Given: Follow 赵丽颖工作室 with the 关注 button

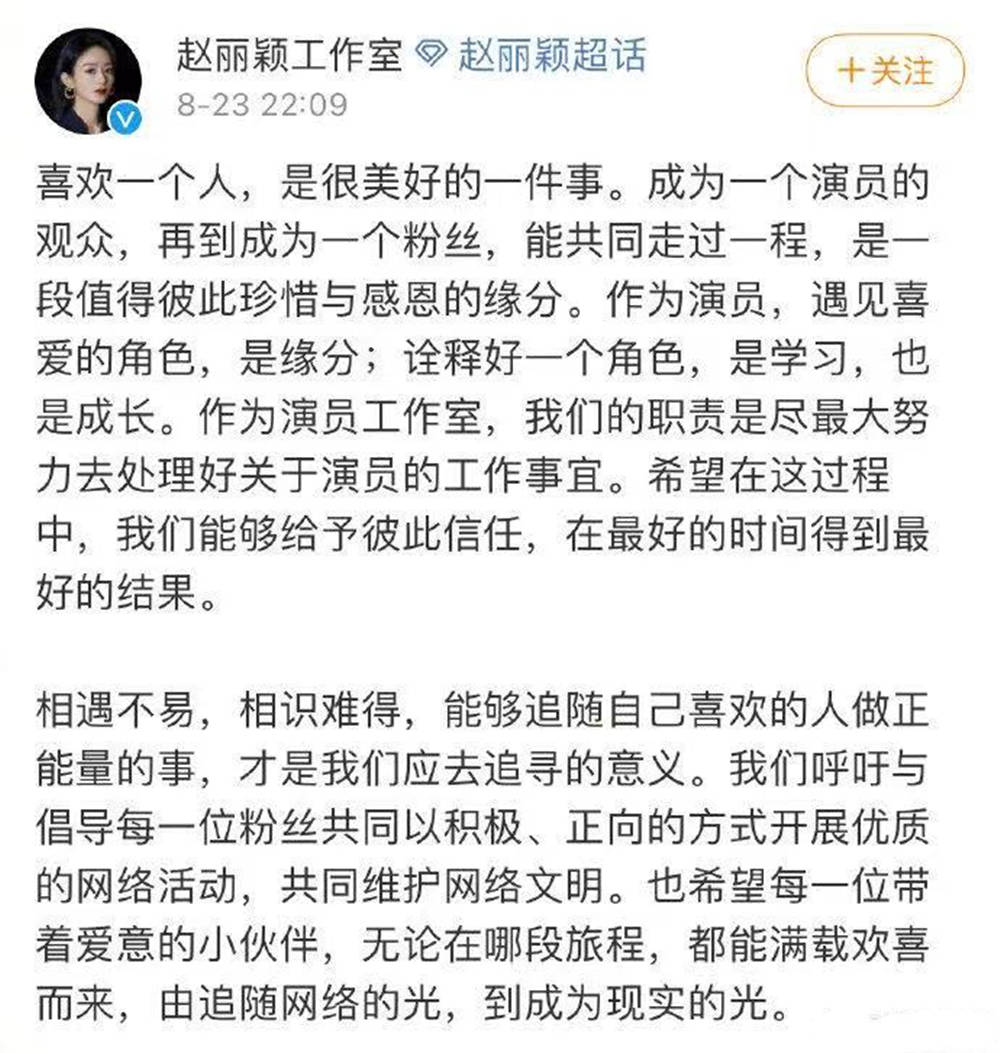Looking at the screenshot, I should tap(884, 71).
